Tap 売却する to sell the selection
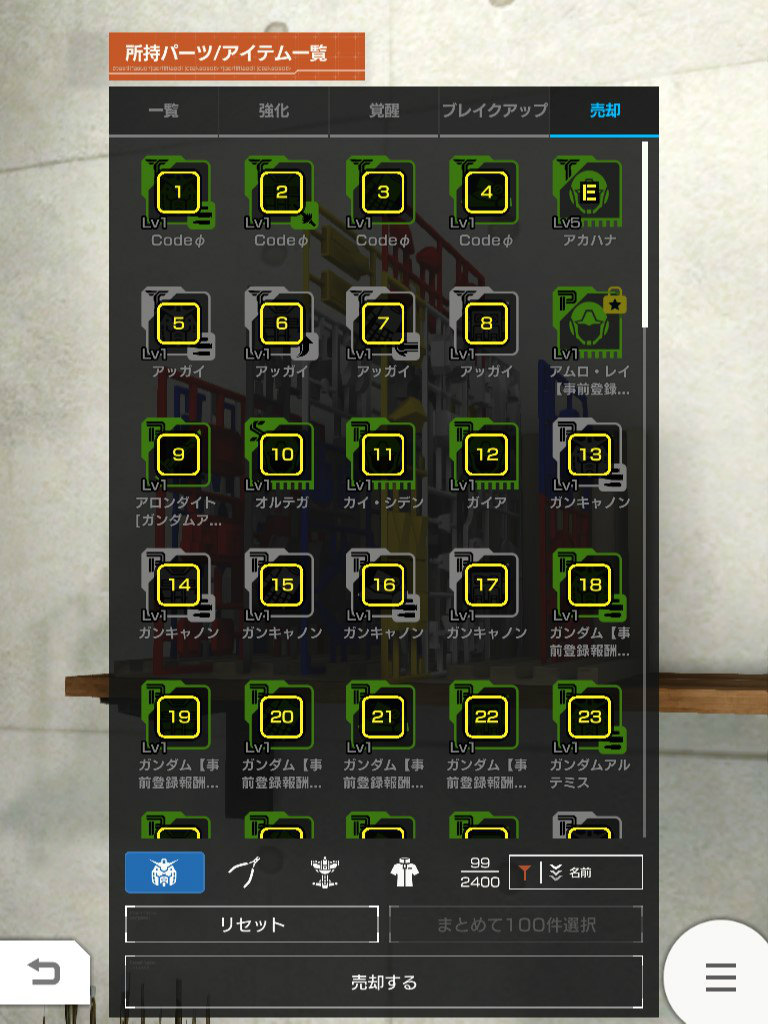The image size is (768, 1024). (384, 982)
